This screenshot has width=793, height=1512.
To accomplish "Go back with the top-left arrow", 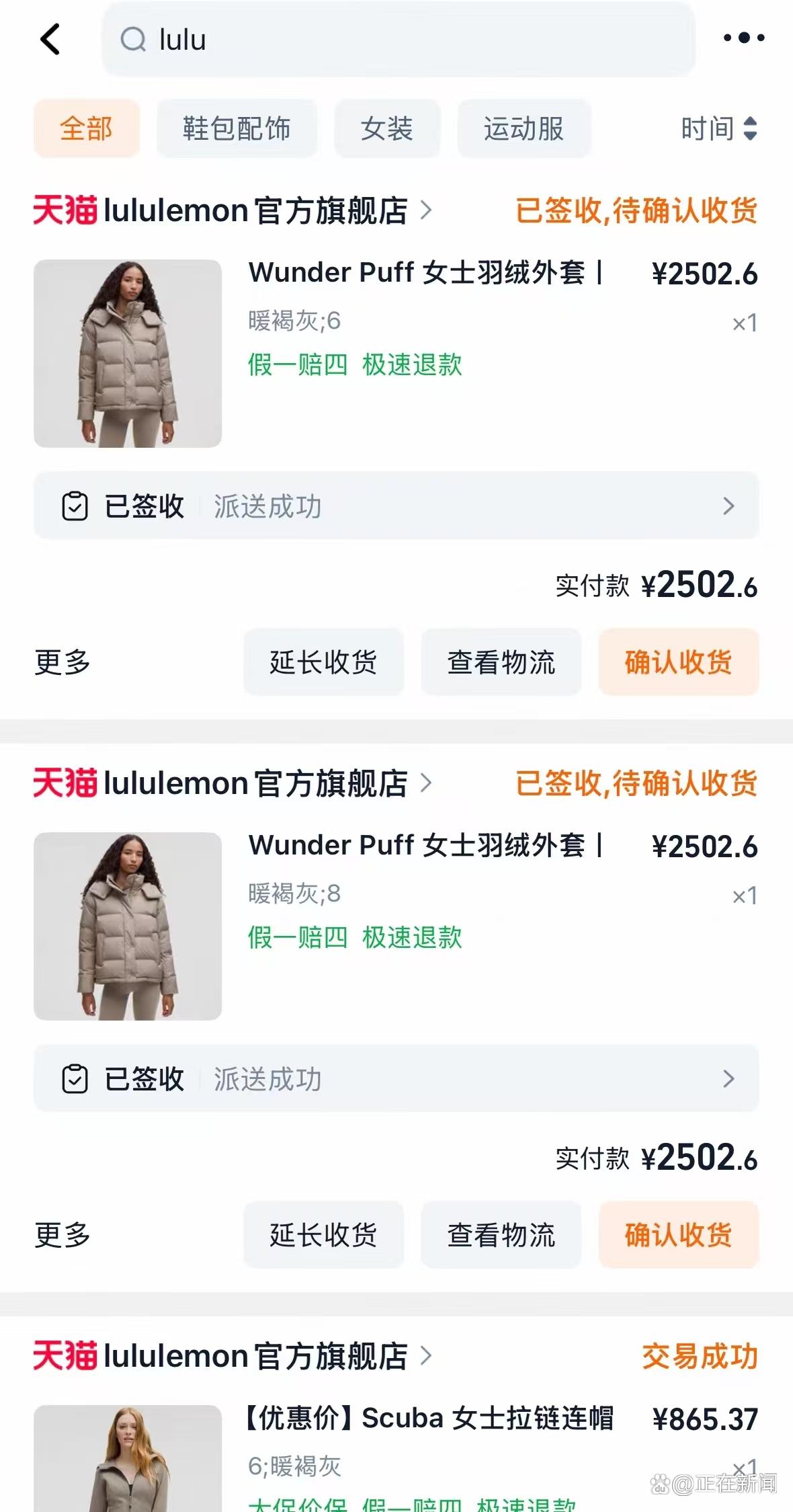I will click(50, 39).
